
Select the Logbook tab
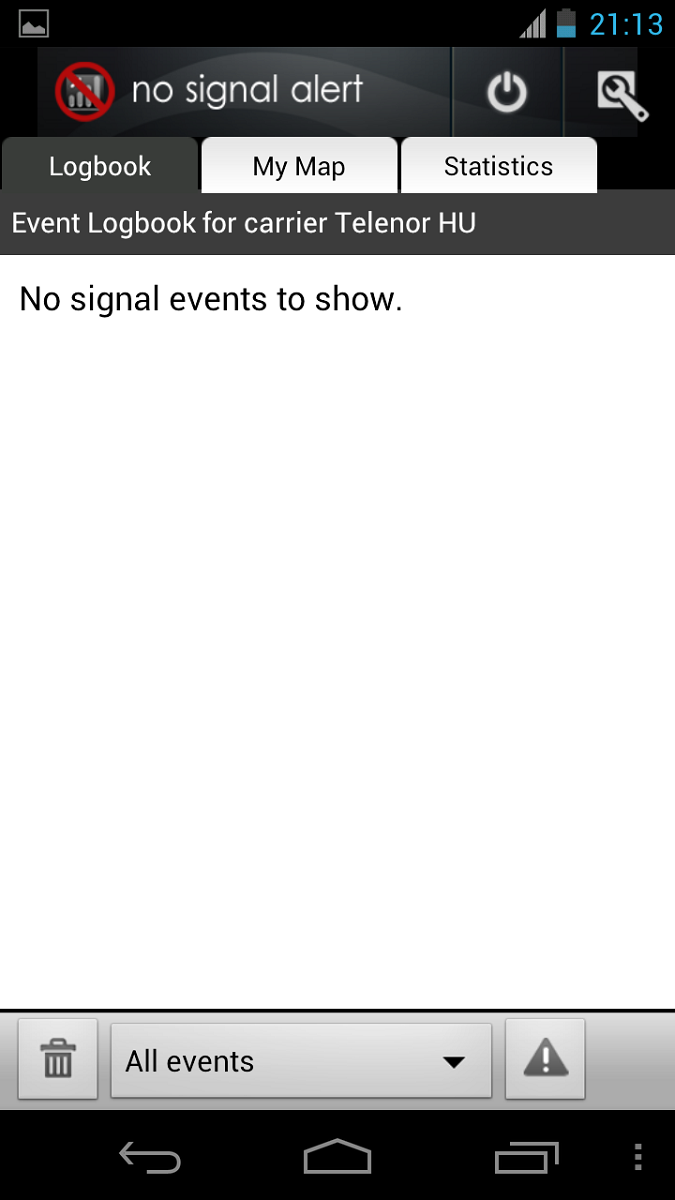(x=100, y=166)
